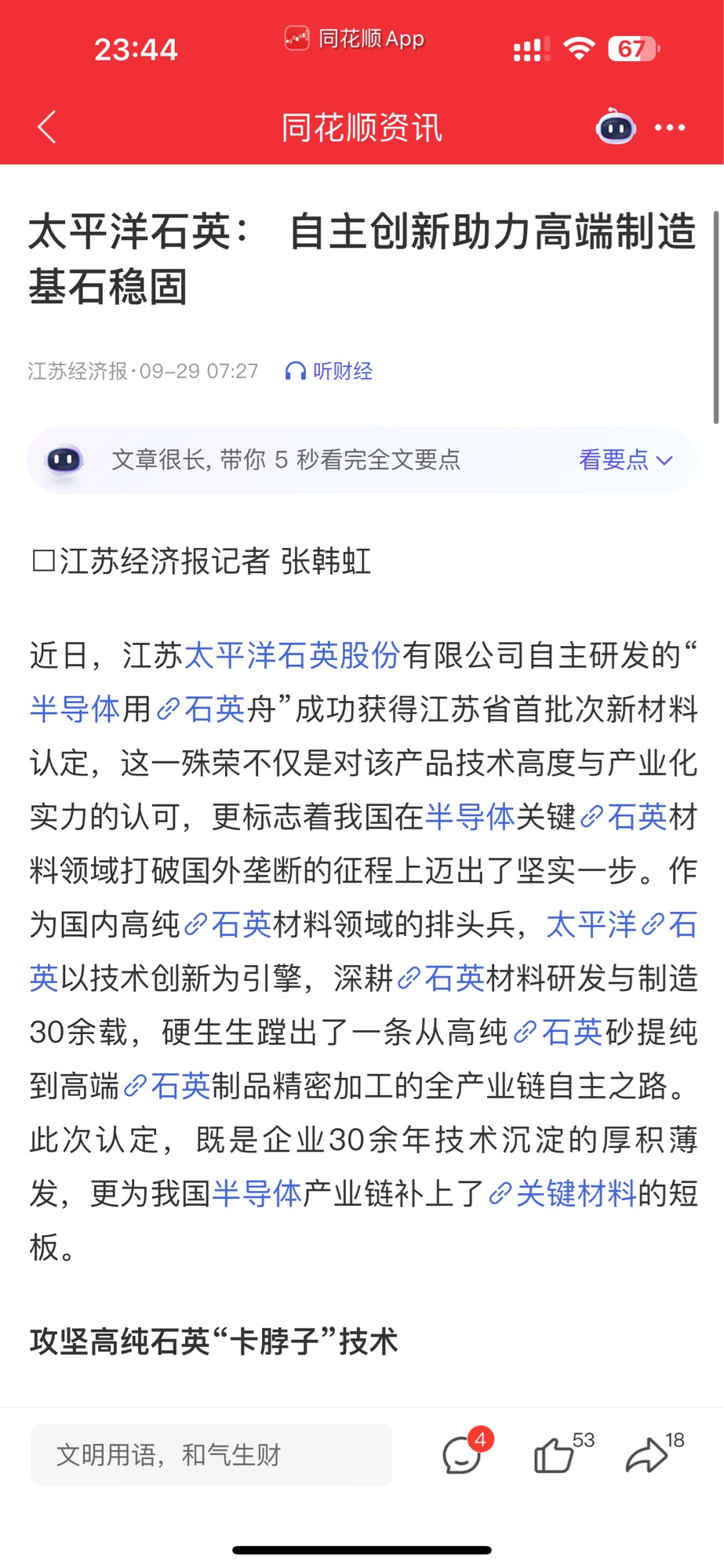The width and height of the screenshot is (724, 1568).
Task: Open the three-dot overflow menu
Action: (x=670, y=128)
